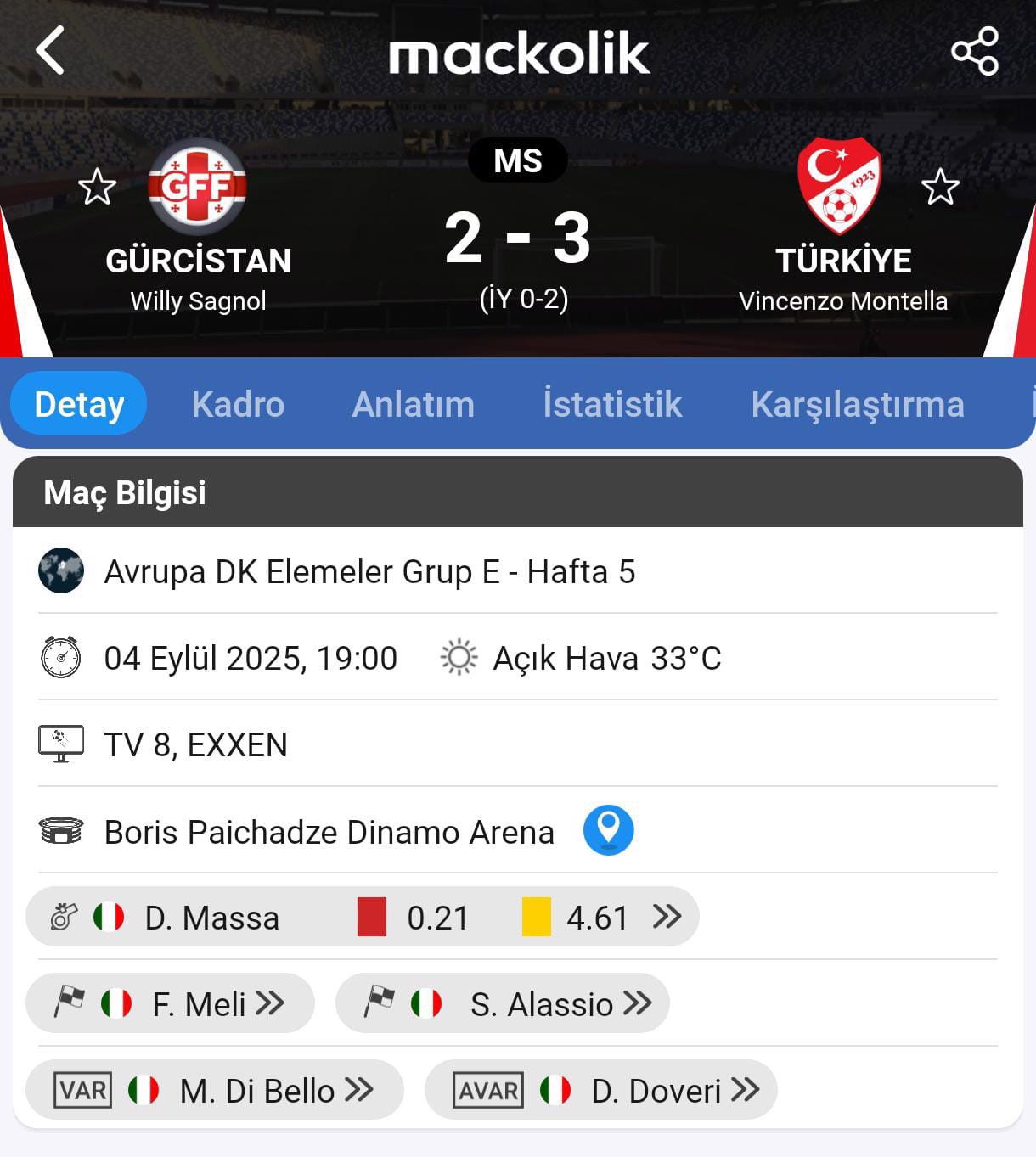The height and width of the screenshot is (1157, 1036).
Task: View assistant referee F. Meli
Action: click(170, 1004)
